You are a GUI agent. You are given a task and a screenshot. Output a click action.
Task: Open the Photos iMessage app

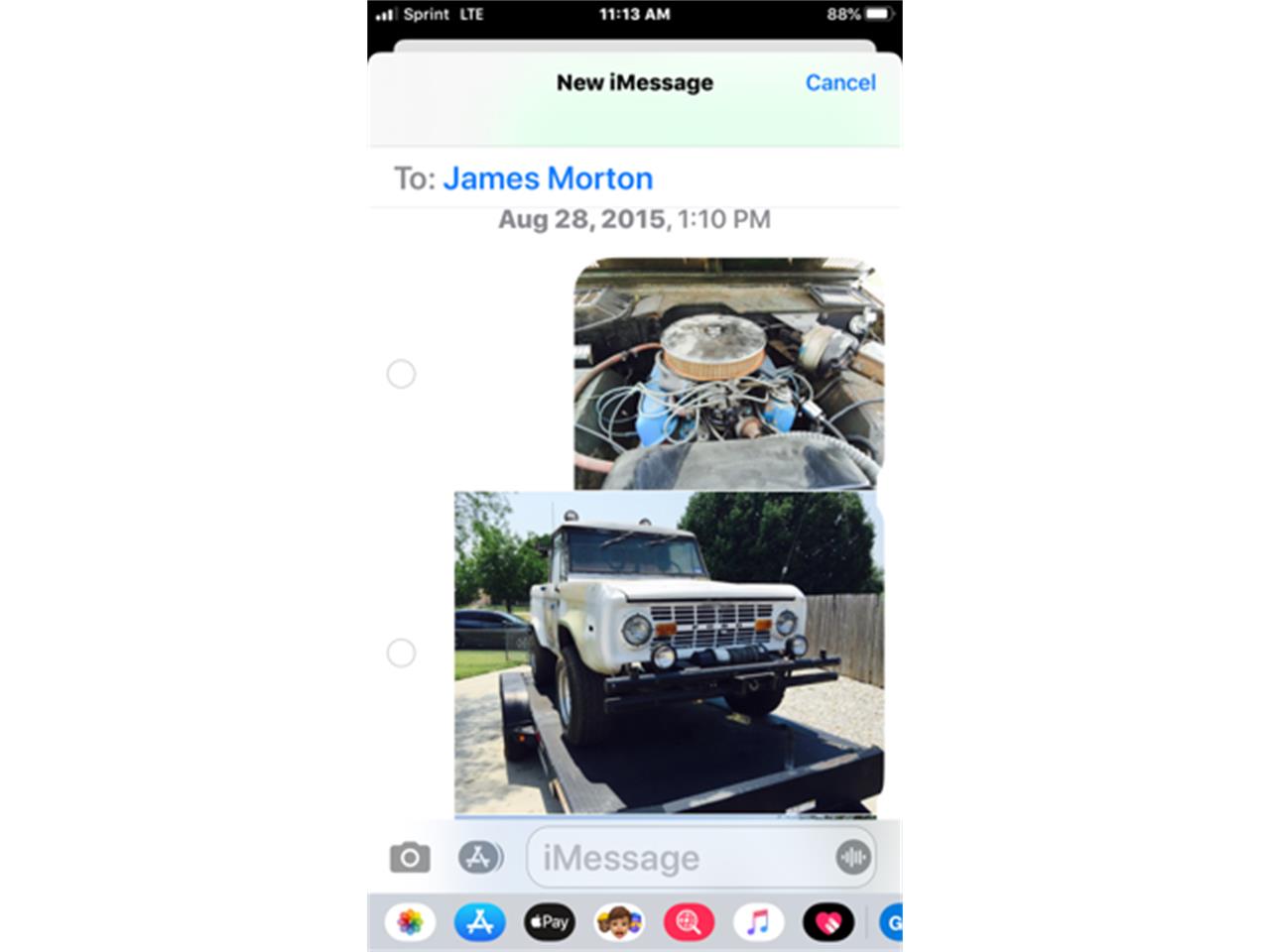tap(410, 923)
